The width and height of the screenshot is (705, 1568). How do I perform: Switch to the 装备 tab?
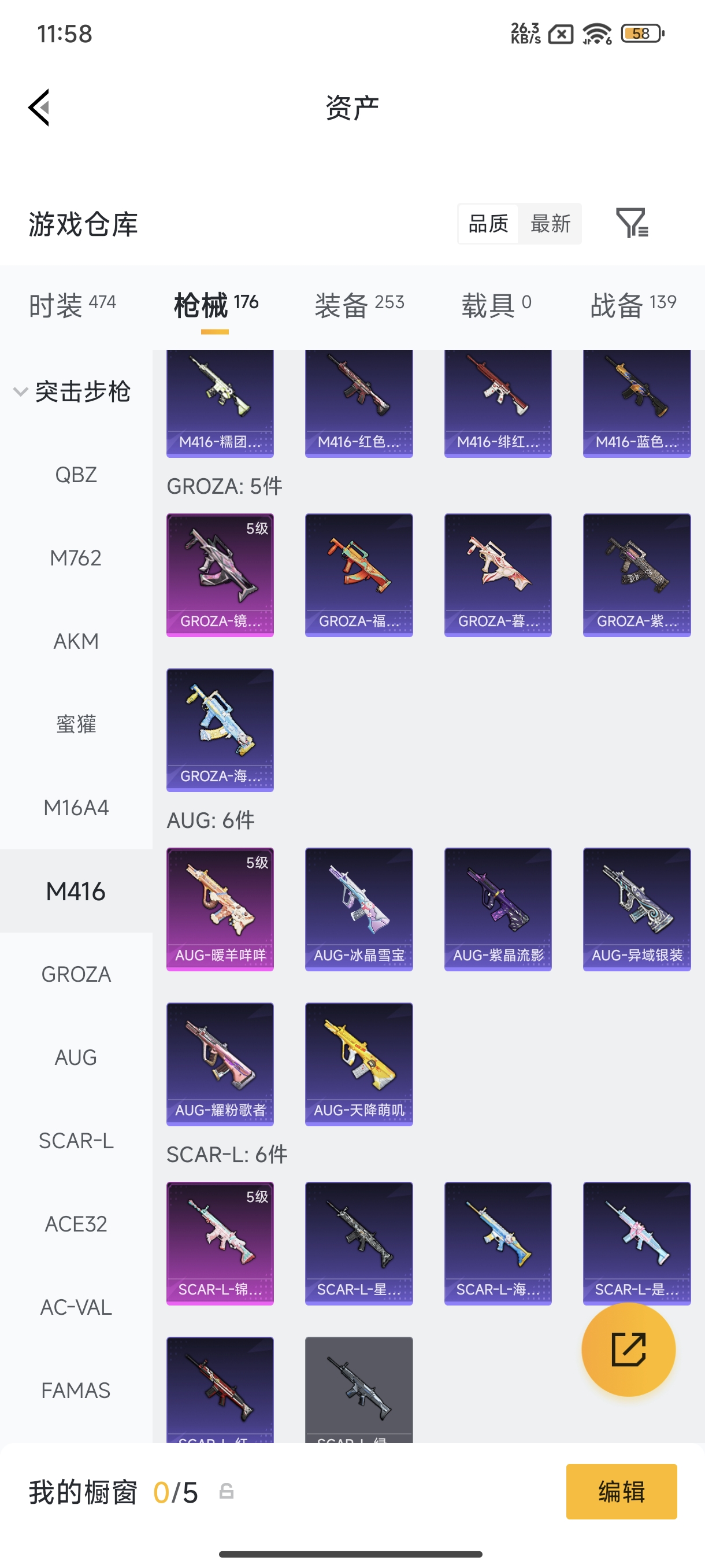click(x=359, y=304)
